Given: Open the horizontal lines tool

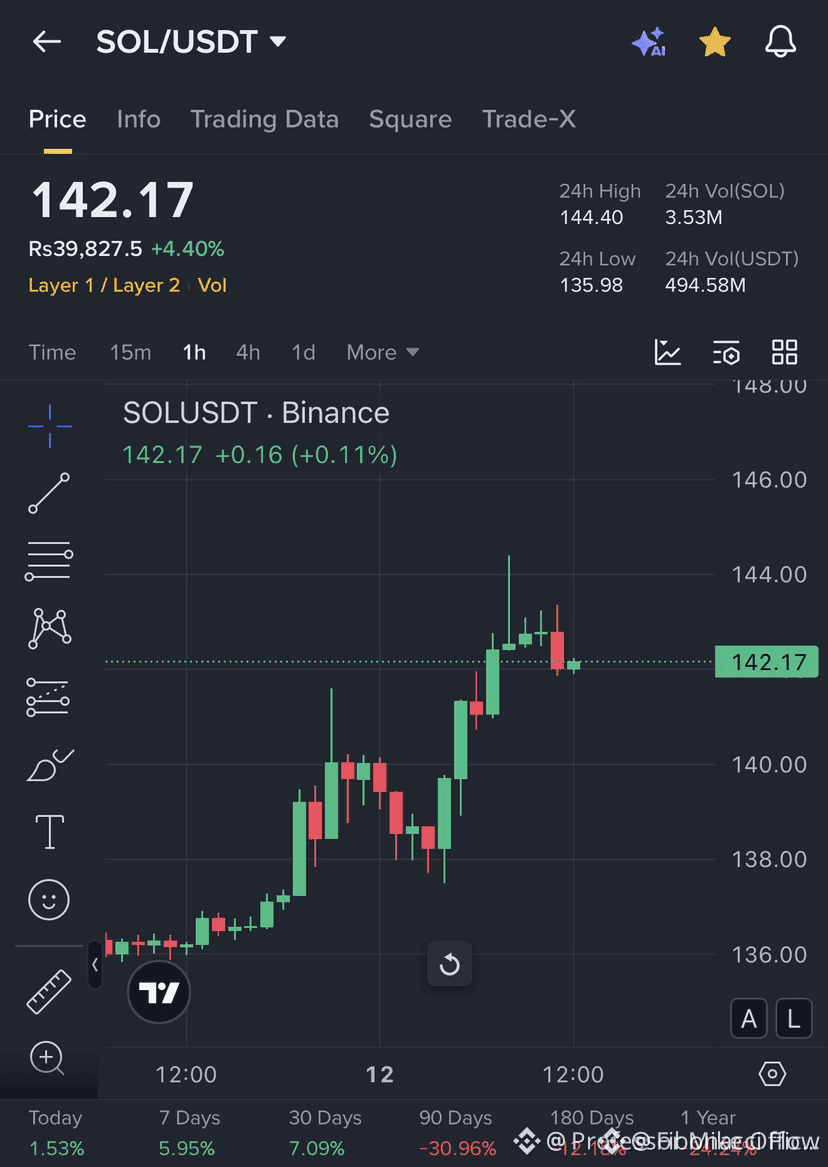Looking at the screenshot, I should click(x=48, y=560).
